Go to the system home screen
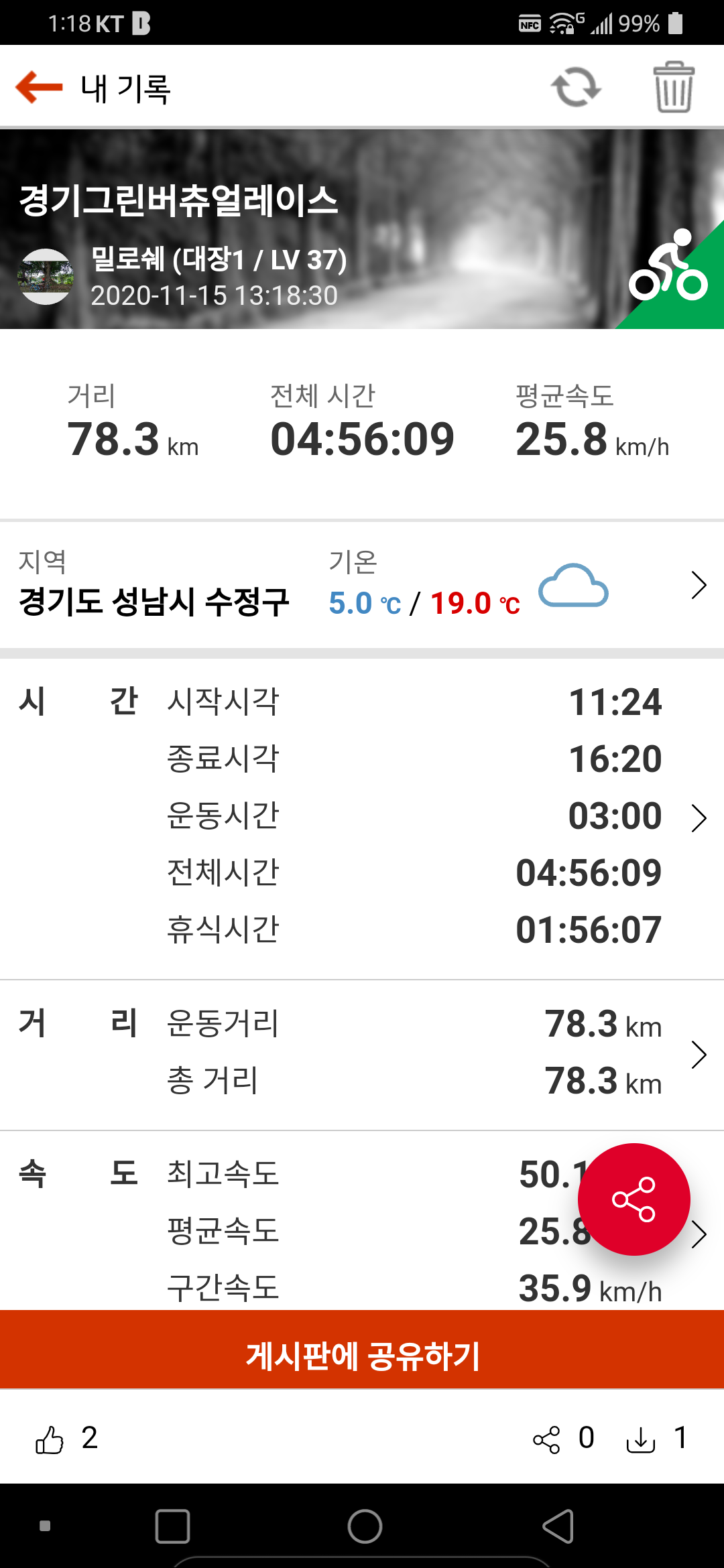 [365, 1526]
